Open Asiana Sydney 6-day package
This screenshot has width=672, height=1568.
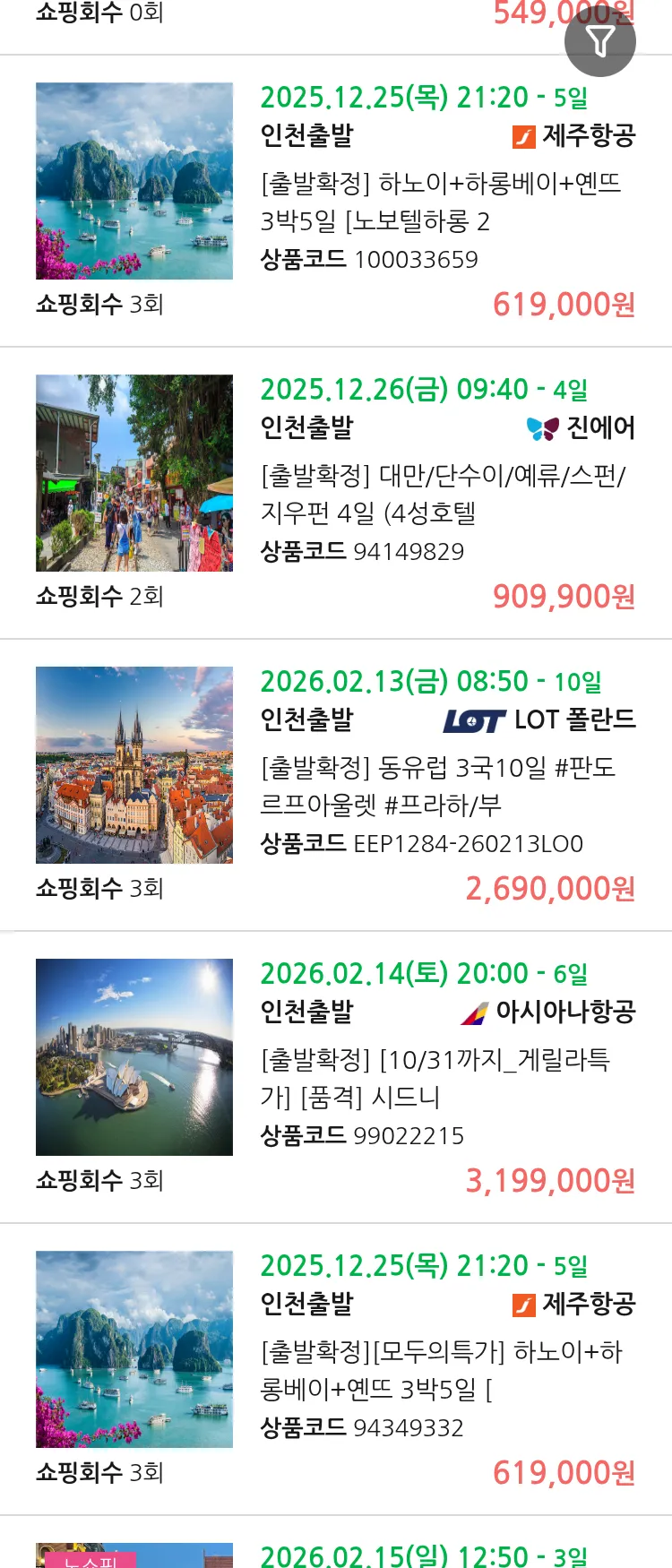[x=435, y=1079]
